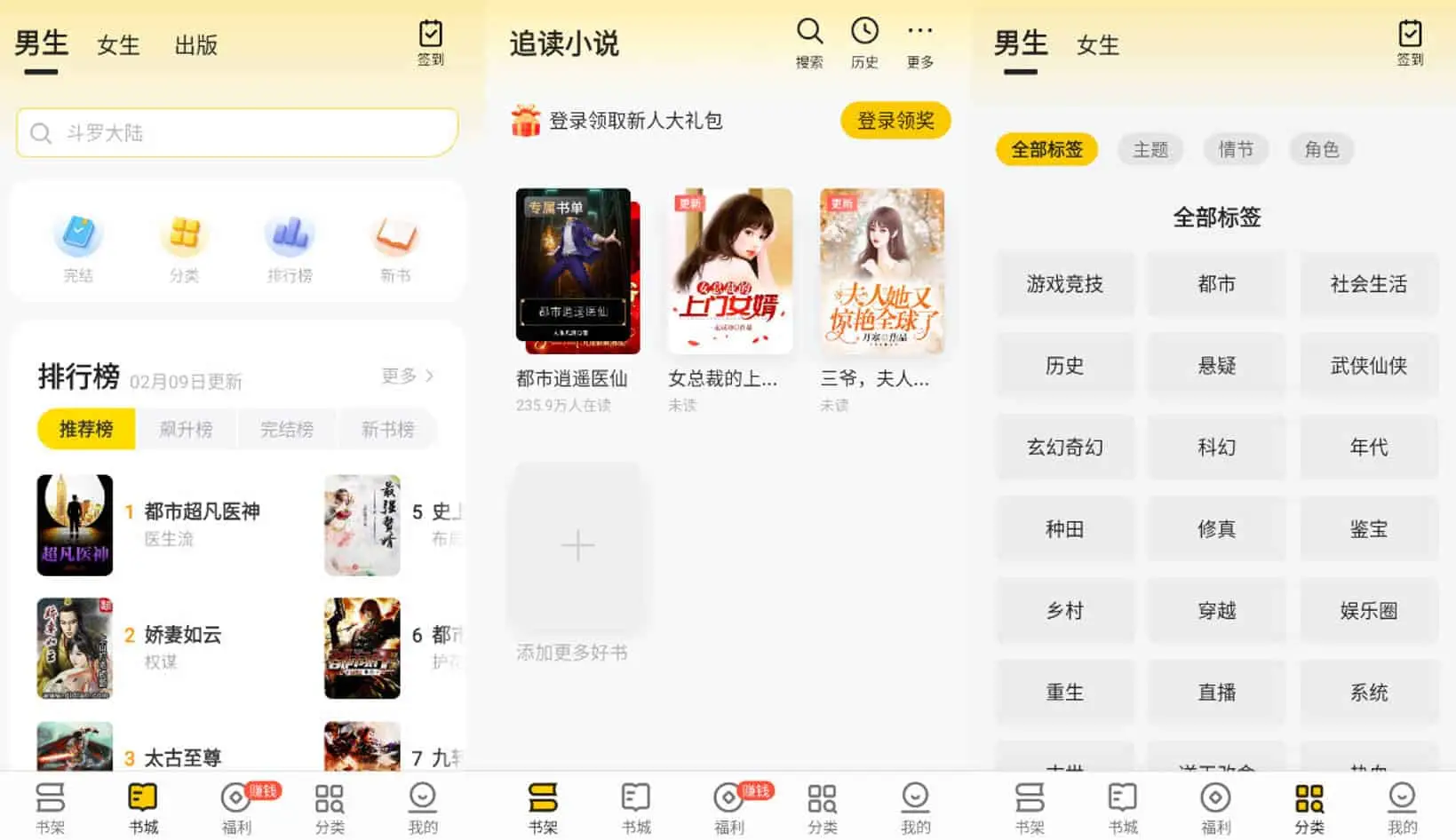Choose the 玄幻奇幻 tag
The height and width of the screenshot is (840, 1456).
1064,448
